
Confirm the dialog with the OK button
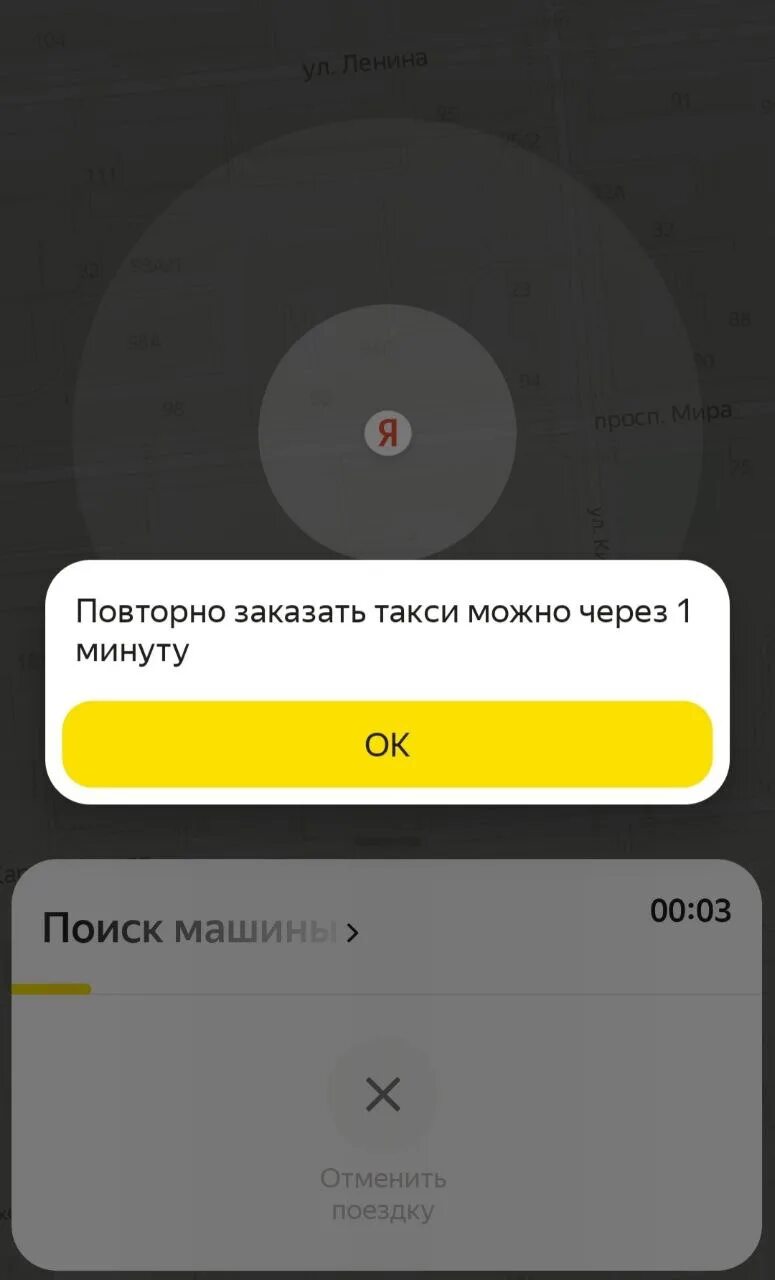[387, 744]
